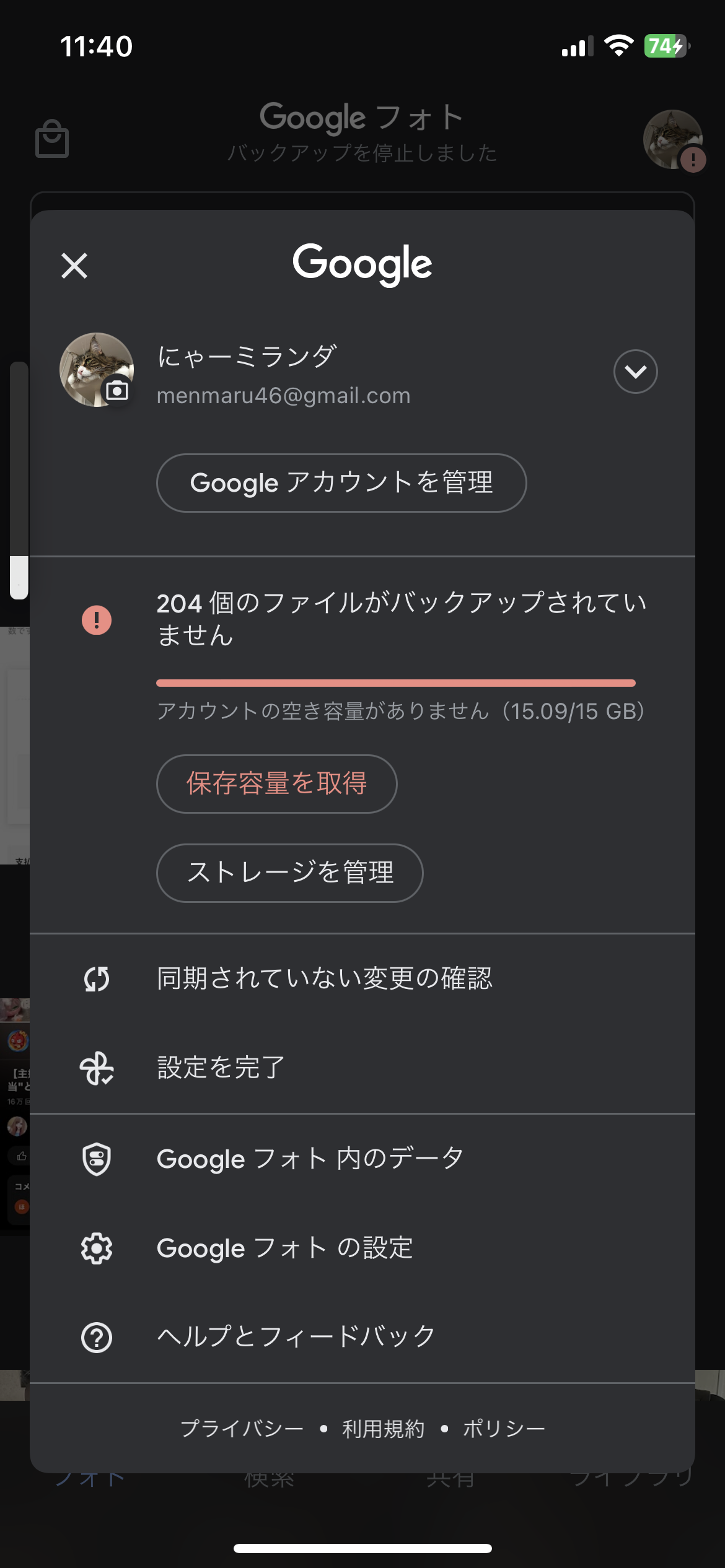This screenshot has width=725, height=1568.
Task: Open the プライバシー link
Action: 242,1429
